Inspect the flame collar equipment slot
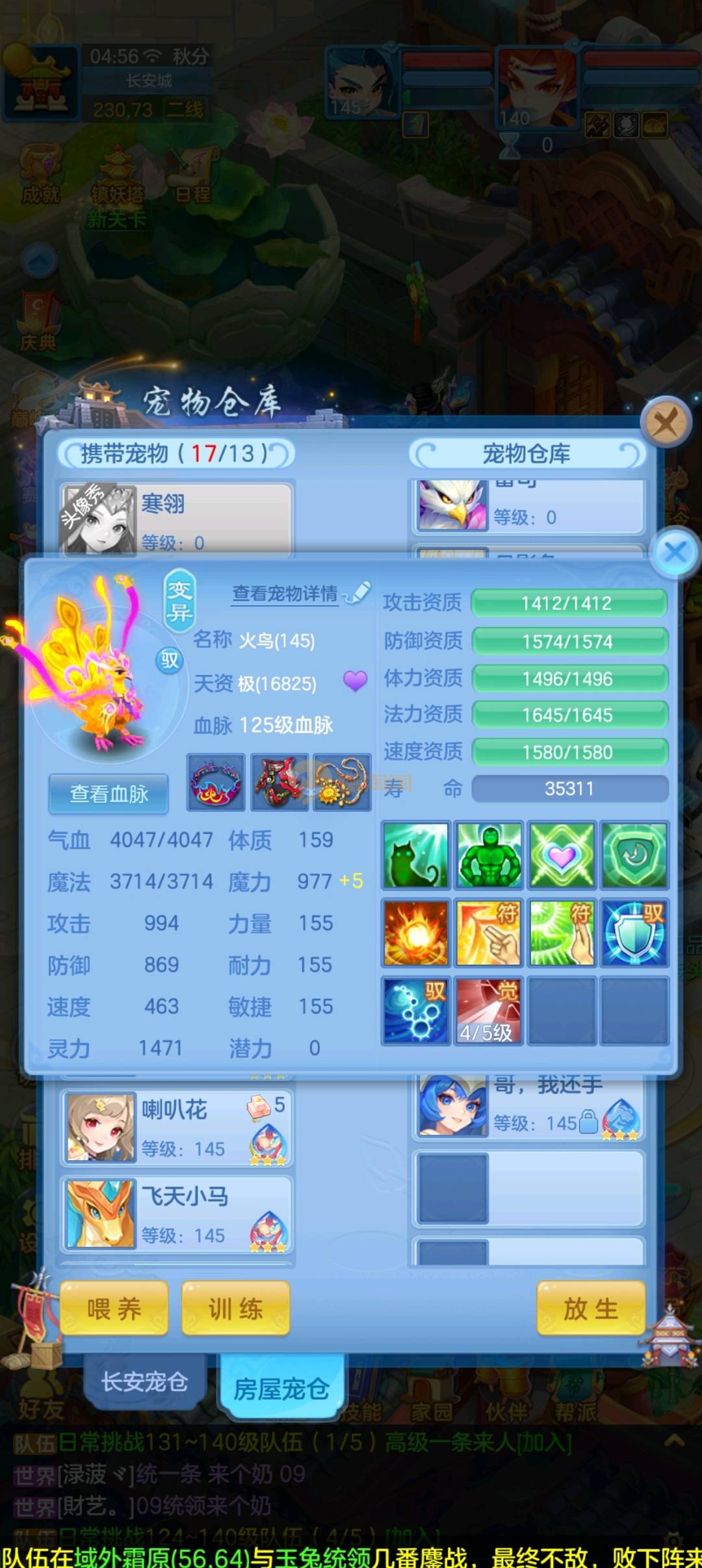The height and width of the screenshot is (1568, 702). point(216,782)
